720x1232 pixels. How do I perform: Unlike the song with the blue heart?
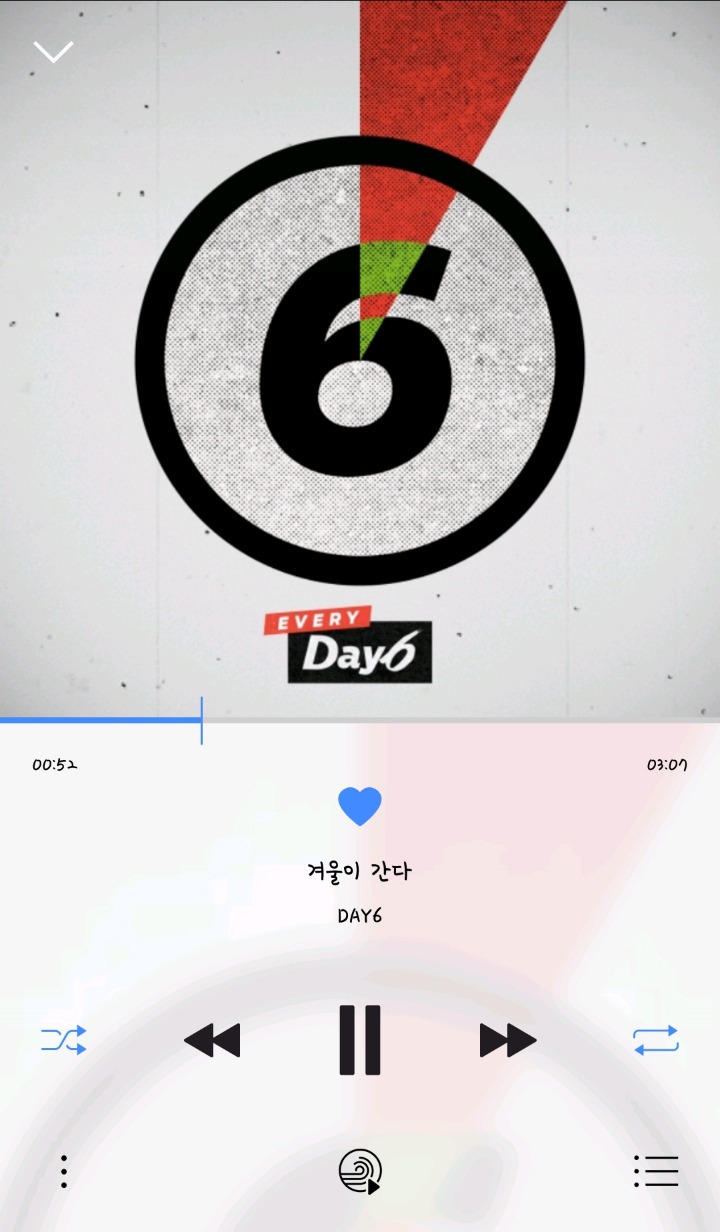coord(360,806)
